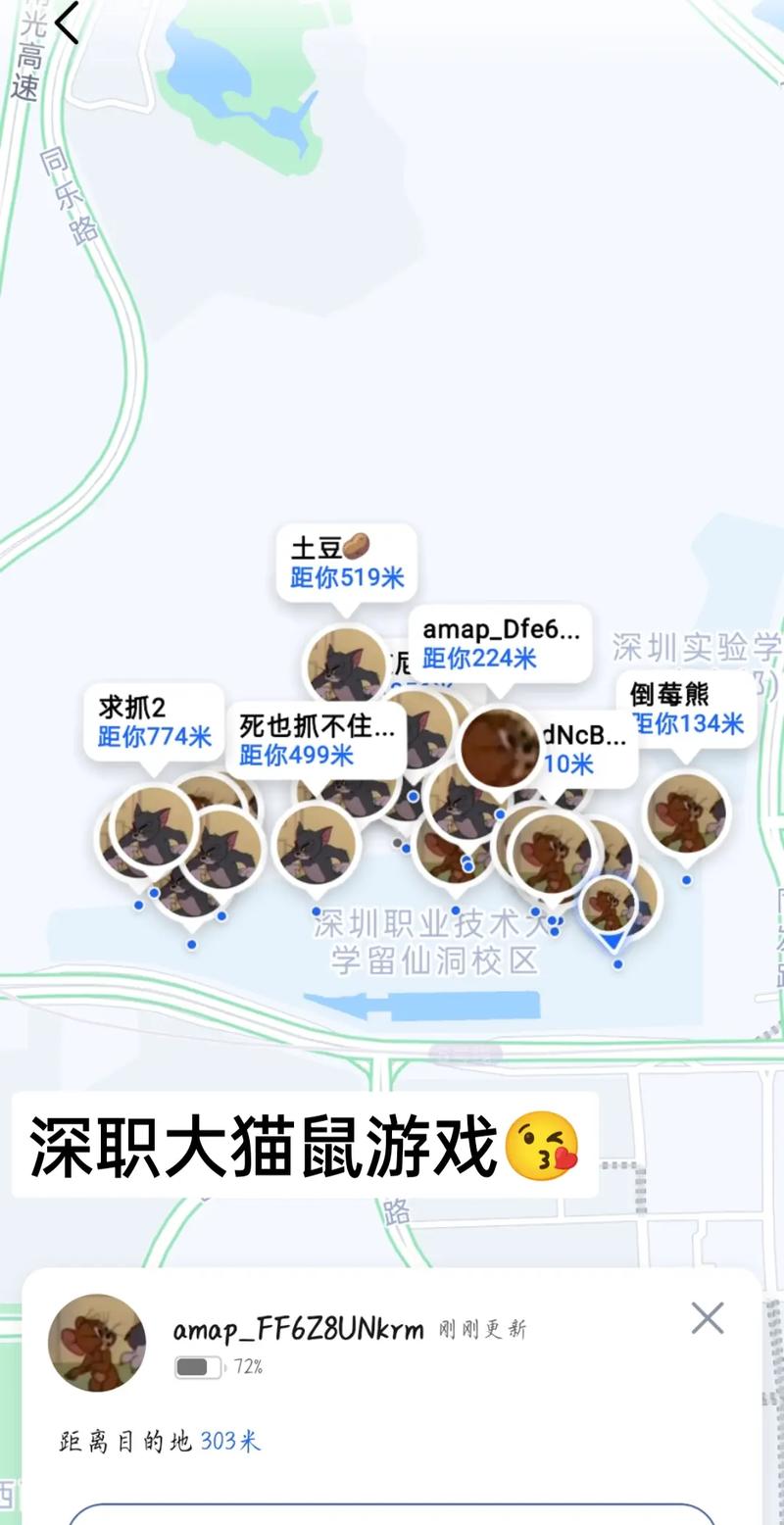Tap the 死也抓不住... marker 499米 away

(317, 740)
